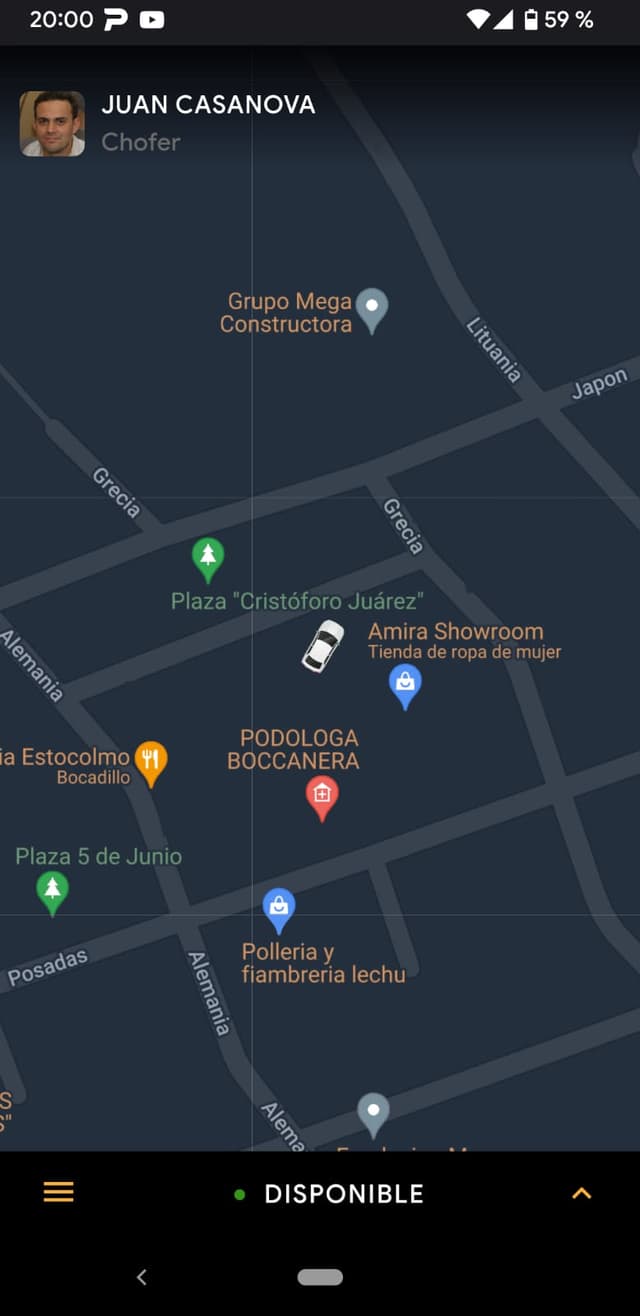Go back using the system back button
Viewport: 640px width, 1316px height.
[x=142, y=1276]
